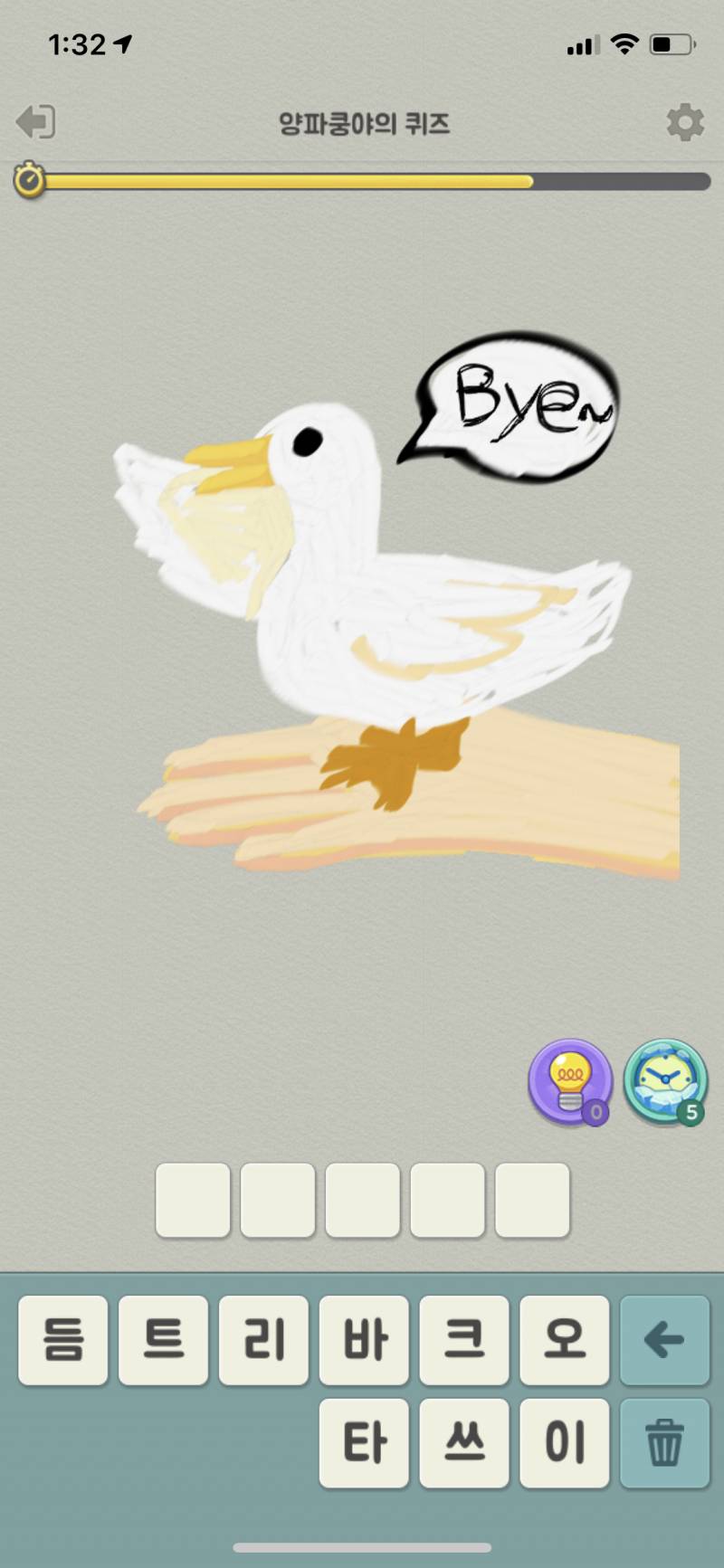Select the letter tile 듬

63,1339
